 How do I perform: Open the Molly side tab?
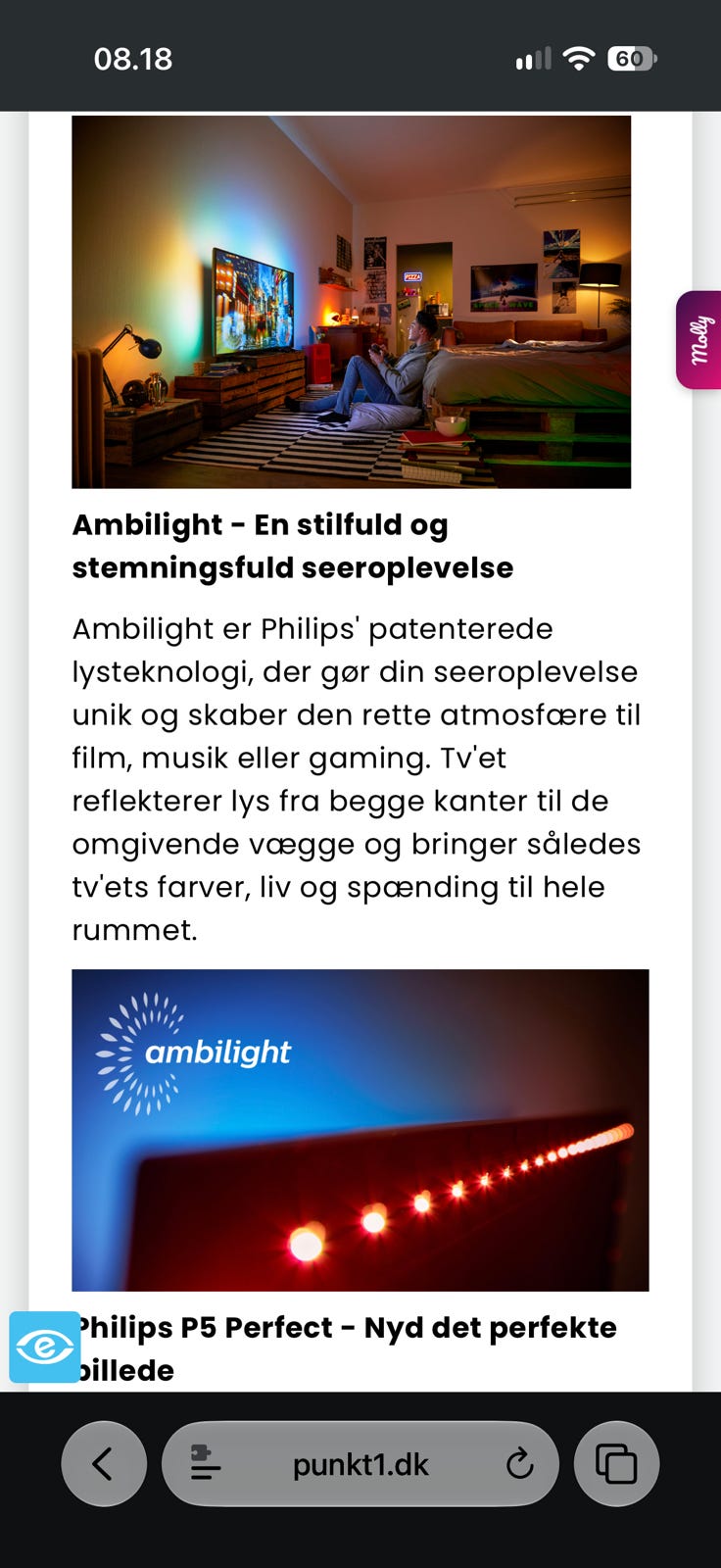pyautogui.click(x=698, y=340)
